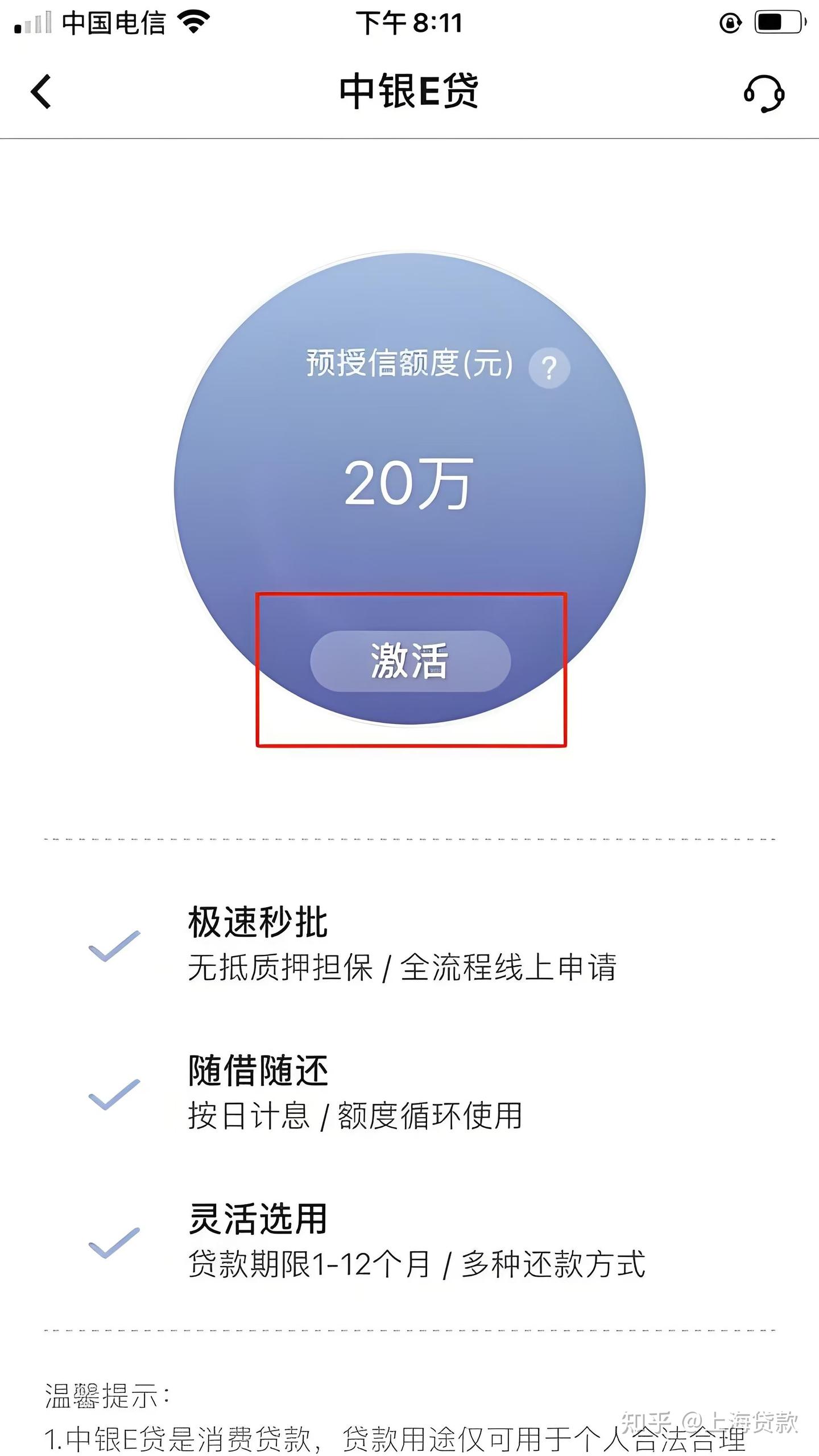Select the 中银E贷 title

409,92
